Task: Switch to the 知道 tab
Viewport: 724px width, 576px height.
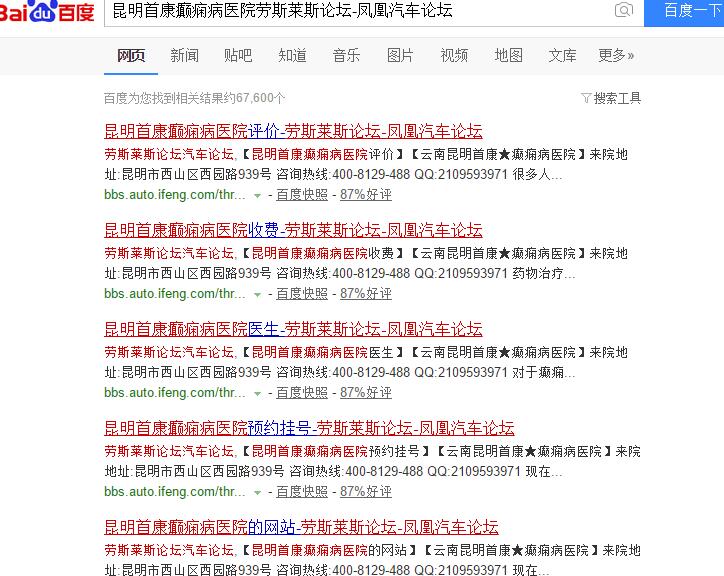Action: [292, 56]
